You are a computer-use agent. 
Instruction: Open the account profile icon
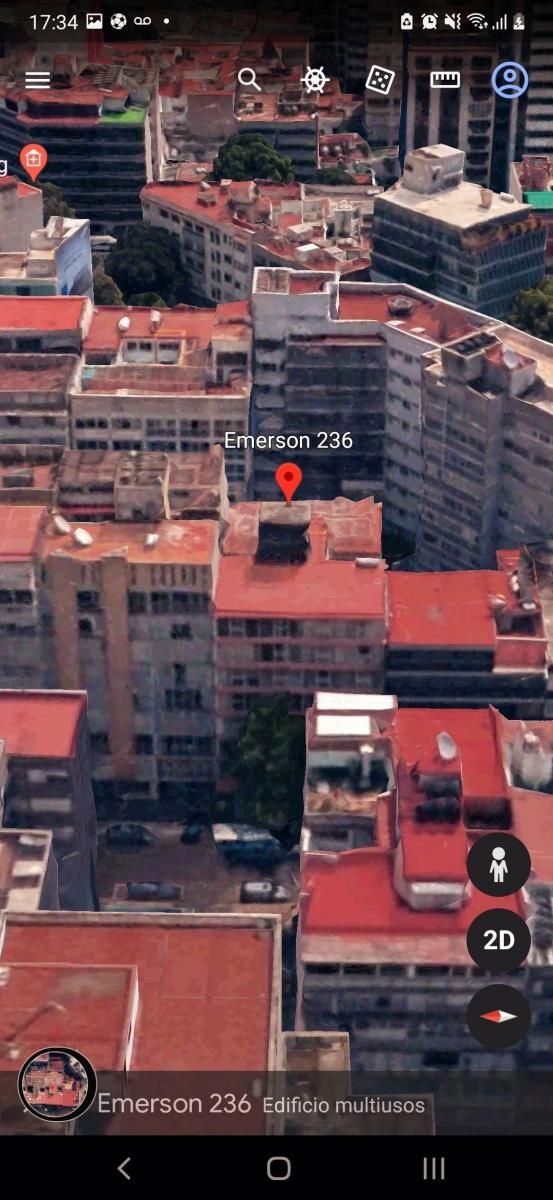(x=510, y=80)
